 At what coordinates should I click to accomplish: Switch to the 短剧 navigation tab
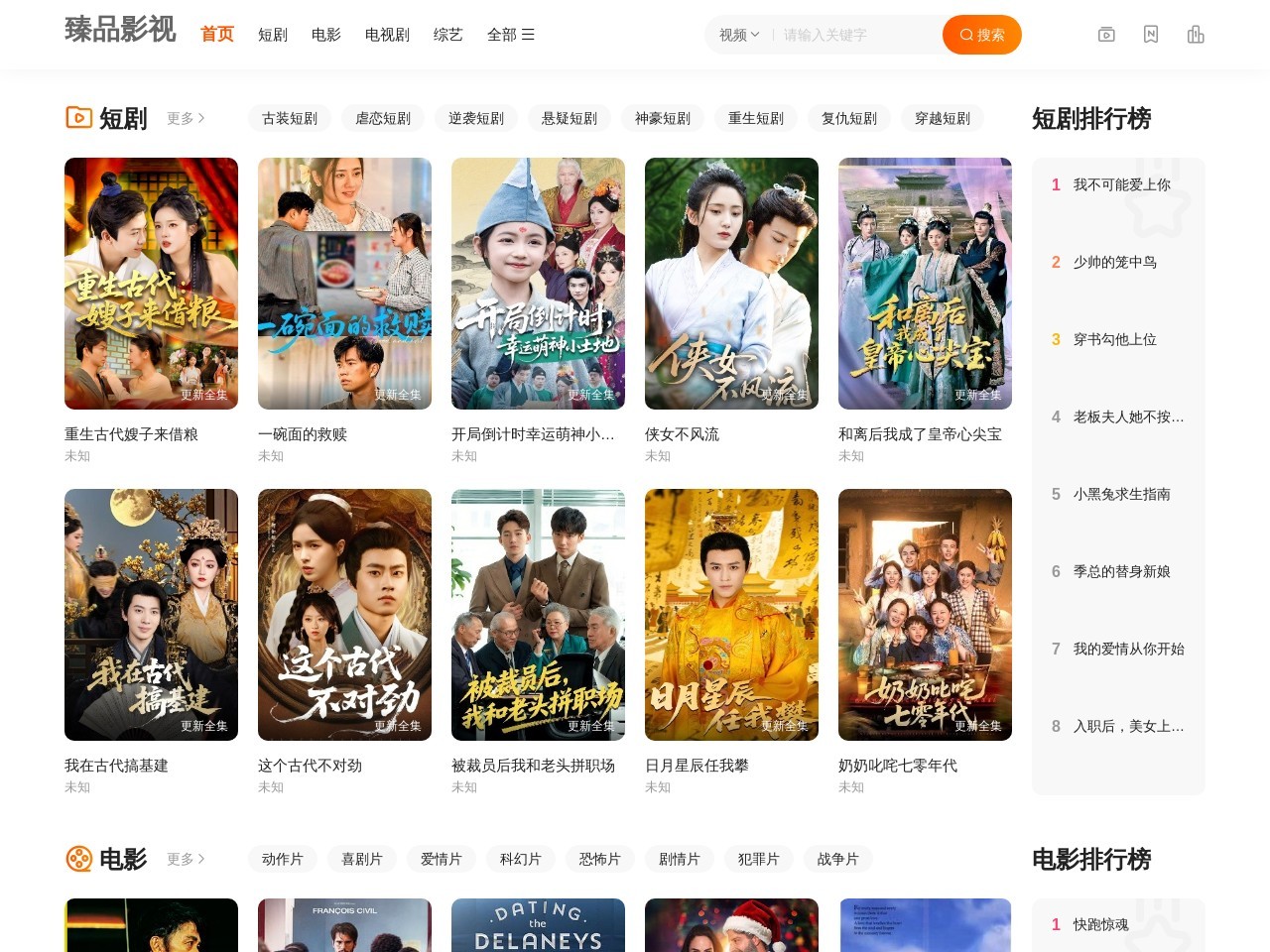coord(273,35)
